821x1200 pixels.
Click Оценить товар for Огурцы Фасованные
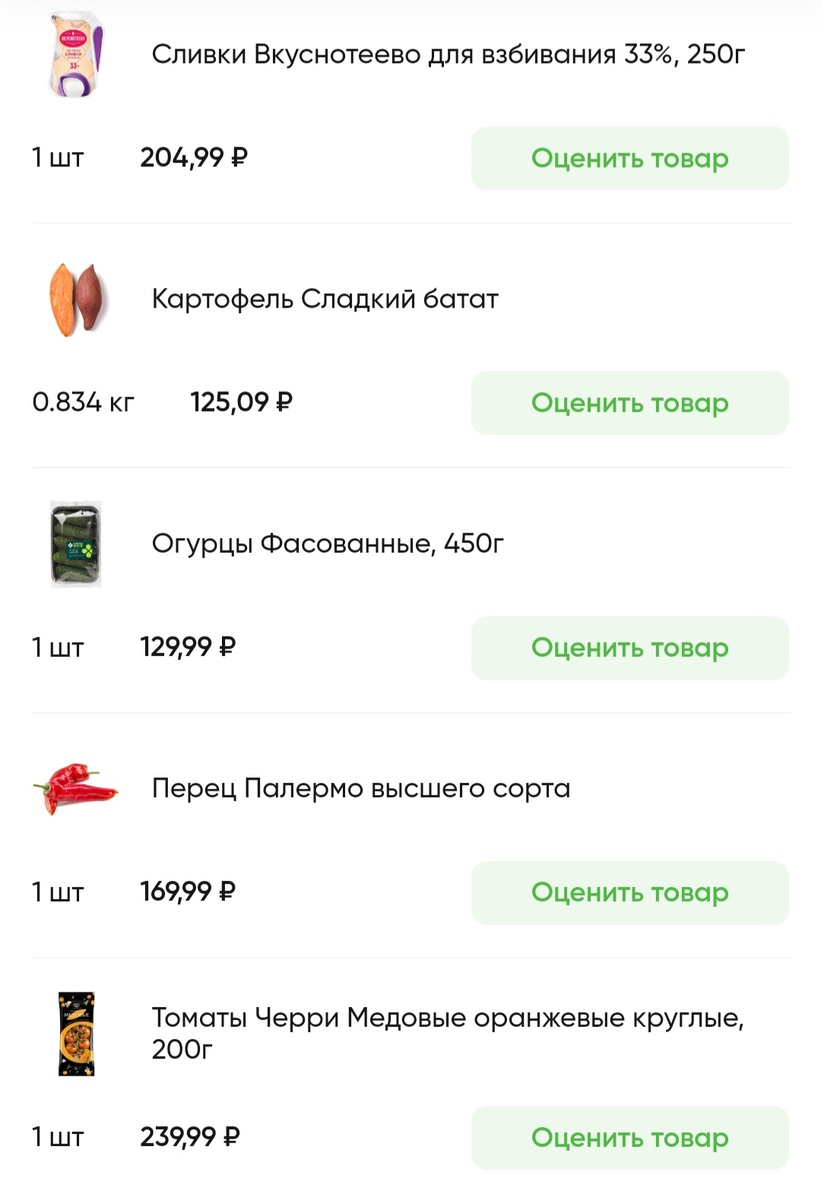pyautogui.click(x=629, y=648)
